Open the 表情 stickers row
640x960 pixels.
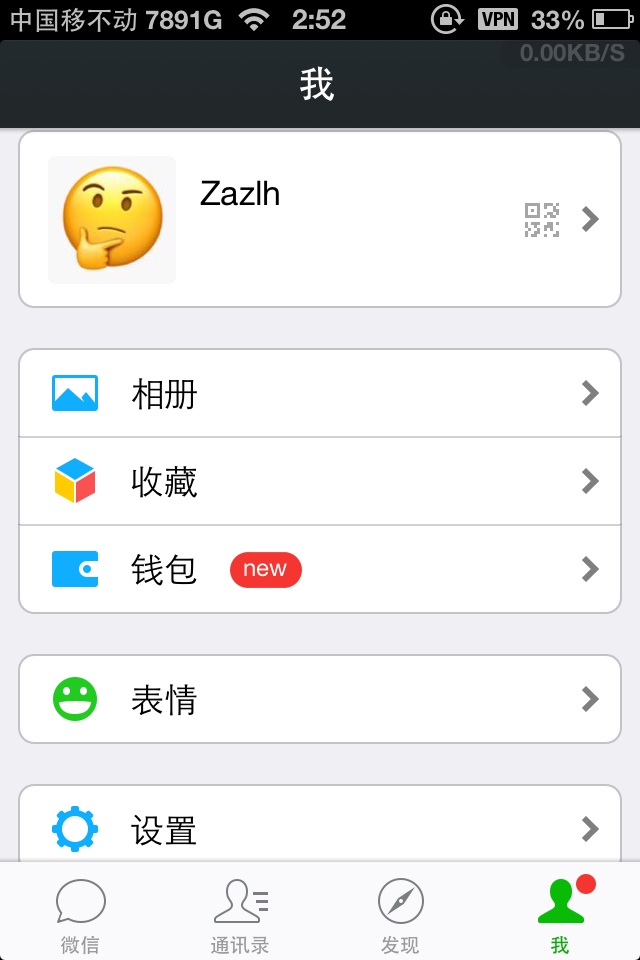320,699
